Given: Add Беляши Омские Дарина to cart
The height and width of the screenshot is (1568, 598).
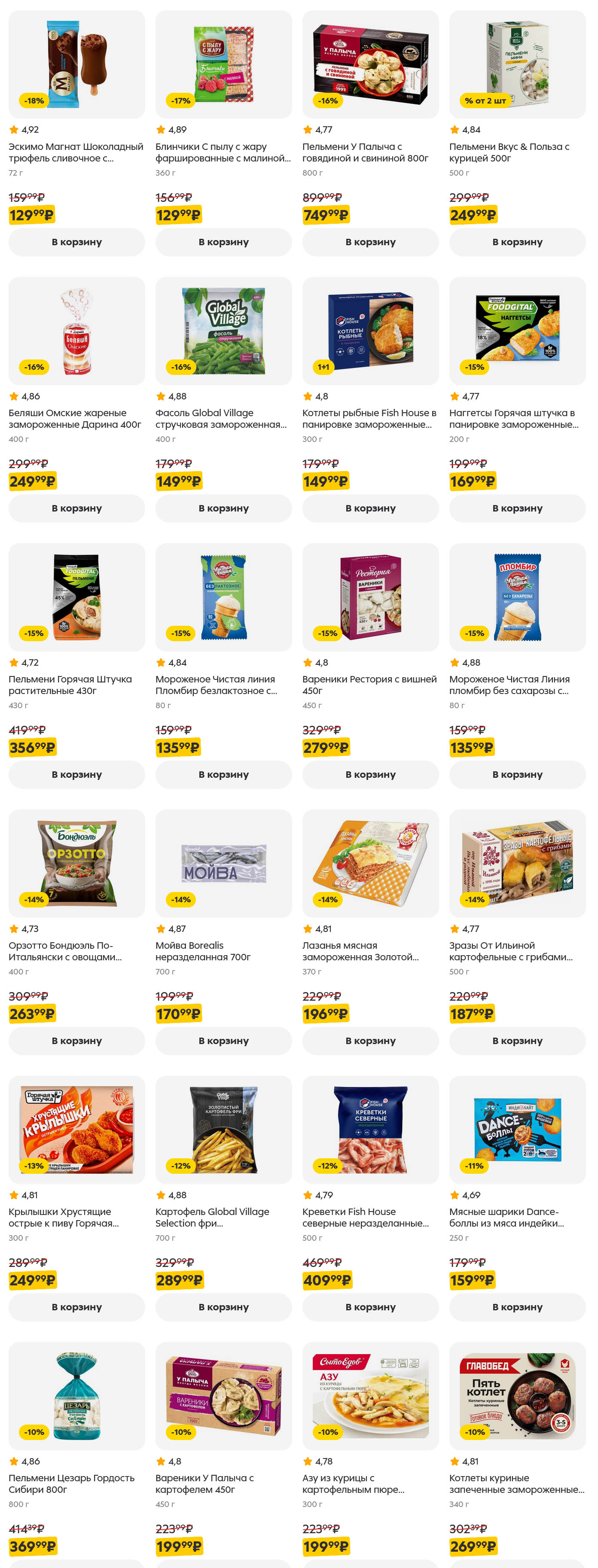Looking at the screenshot, I should (x=76, y=508).
